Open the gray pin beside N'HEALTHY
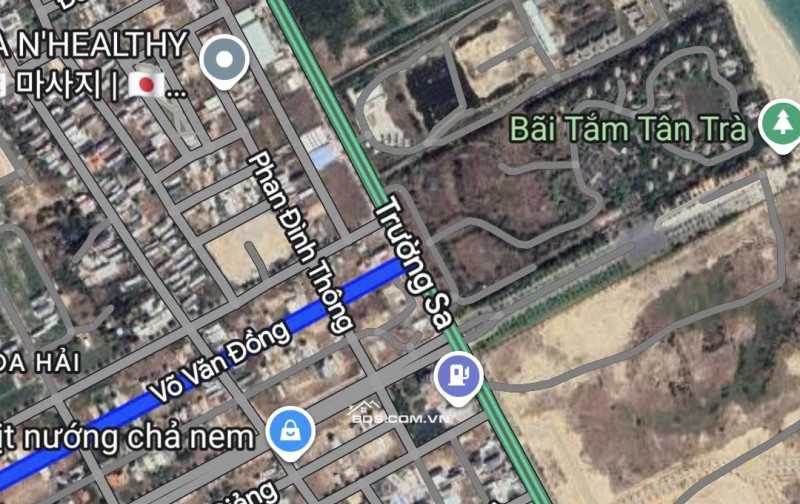The height and width of the screenshot is (504, 800). pos(226,61)
